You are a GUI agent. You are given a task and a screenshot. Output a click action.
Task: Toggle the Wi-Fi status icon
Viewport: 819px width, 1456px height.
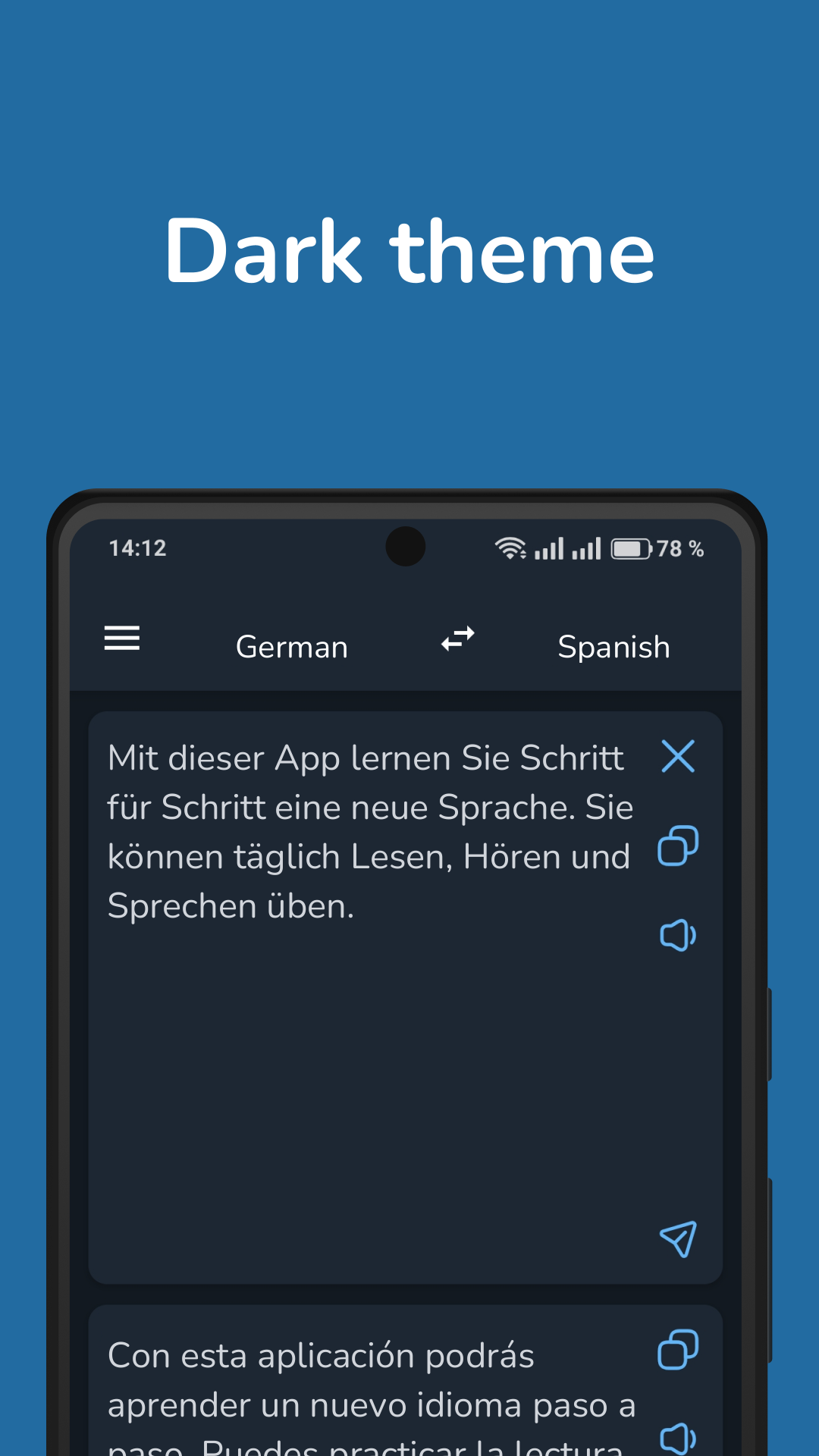coord(510,548)
